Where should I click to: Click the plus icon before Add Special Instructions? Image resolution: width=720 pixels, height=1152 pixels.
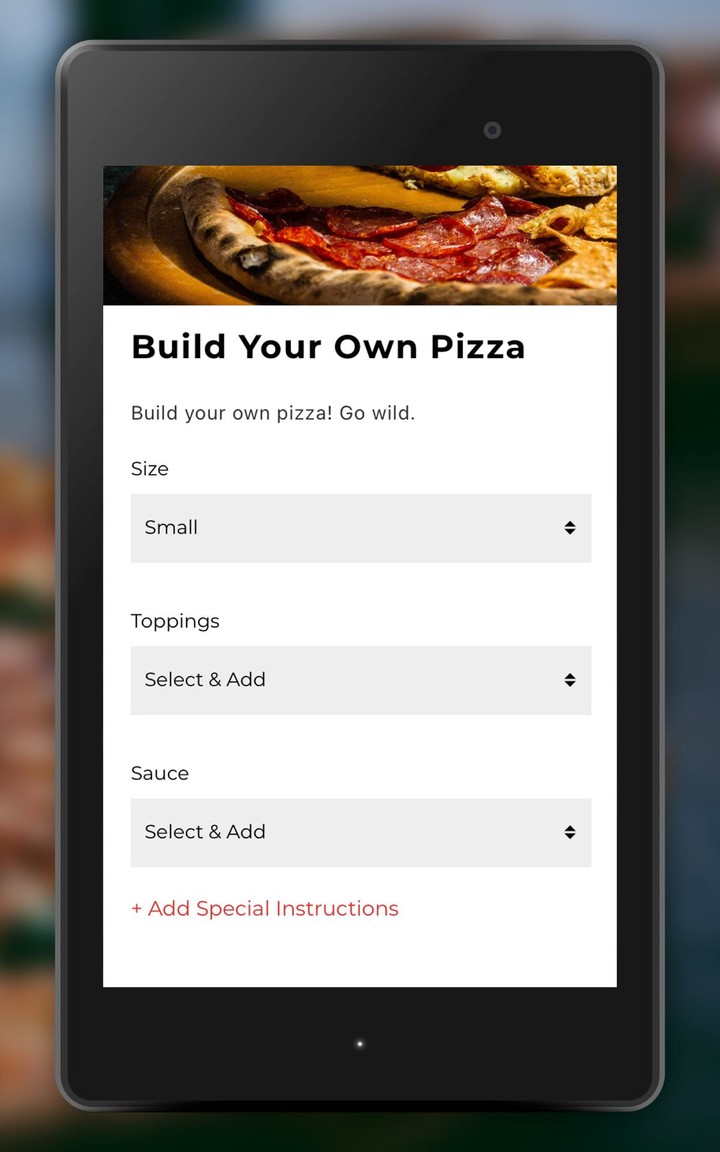(136, 908)
